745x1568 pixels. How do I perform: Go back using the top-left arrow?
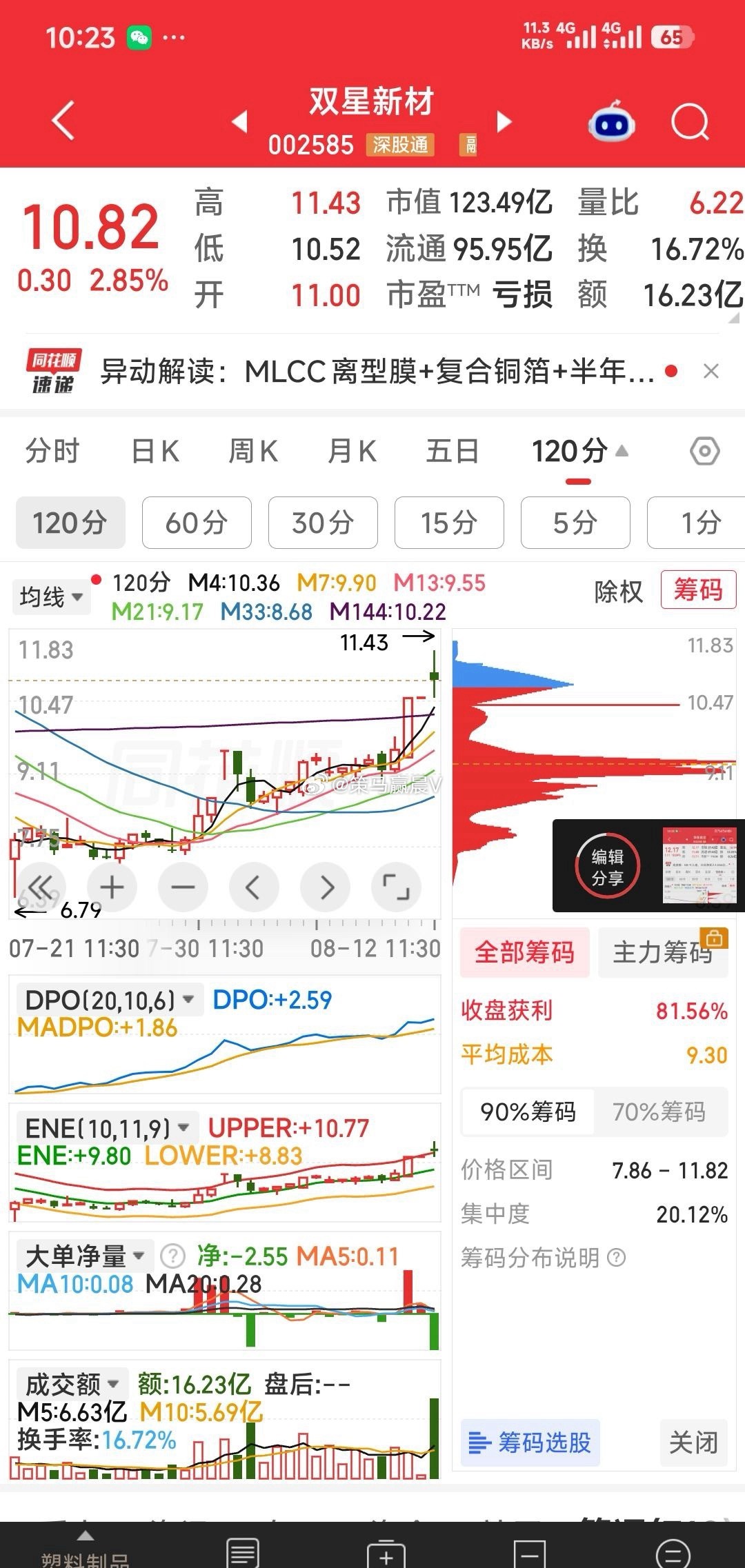63,121
